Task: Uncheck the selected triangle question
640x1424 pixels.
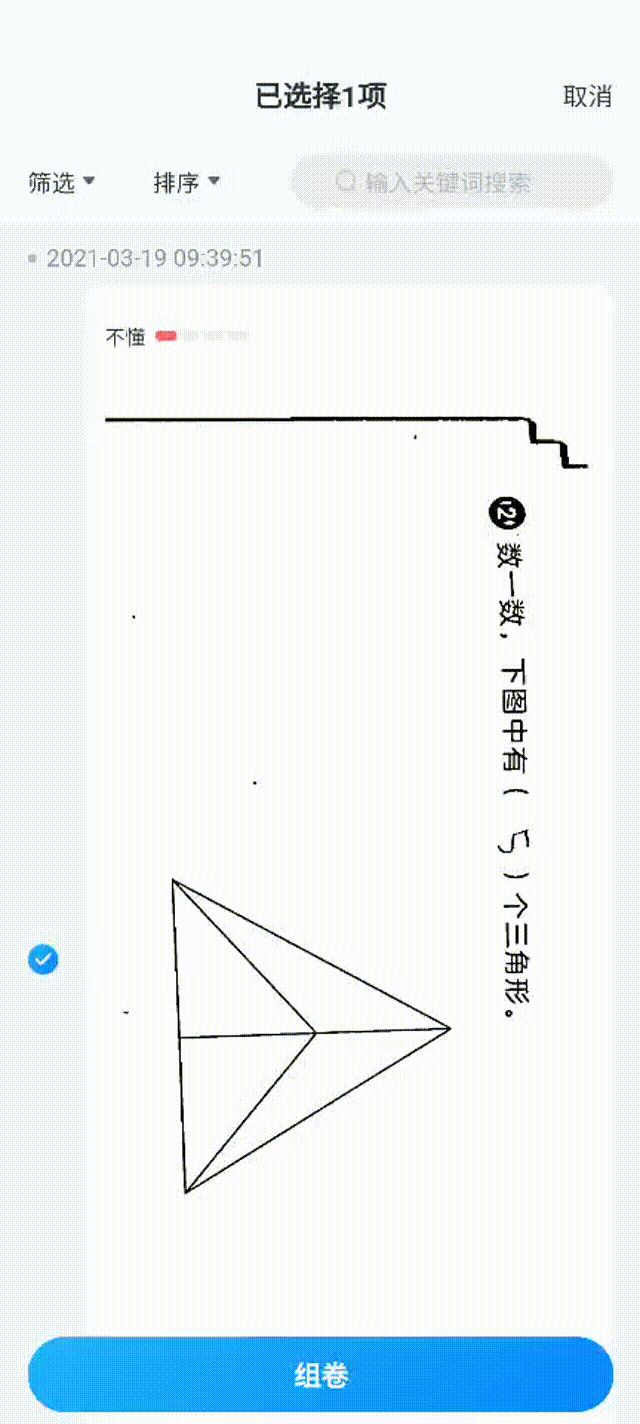Action: point(43,960)
